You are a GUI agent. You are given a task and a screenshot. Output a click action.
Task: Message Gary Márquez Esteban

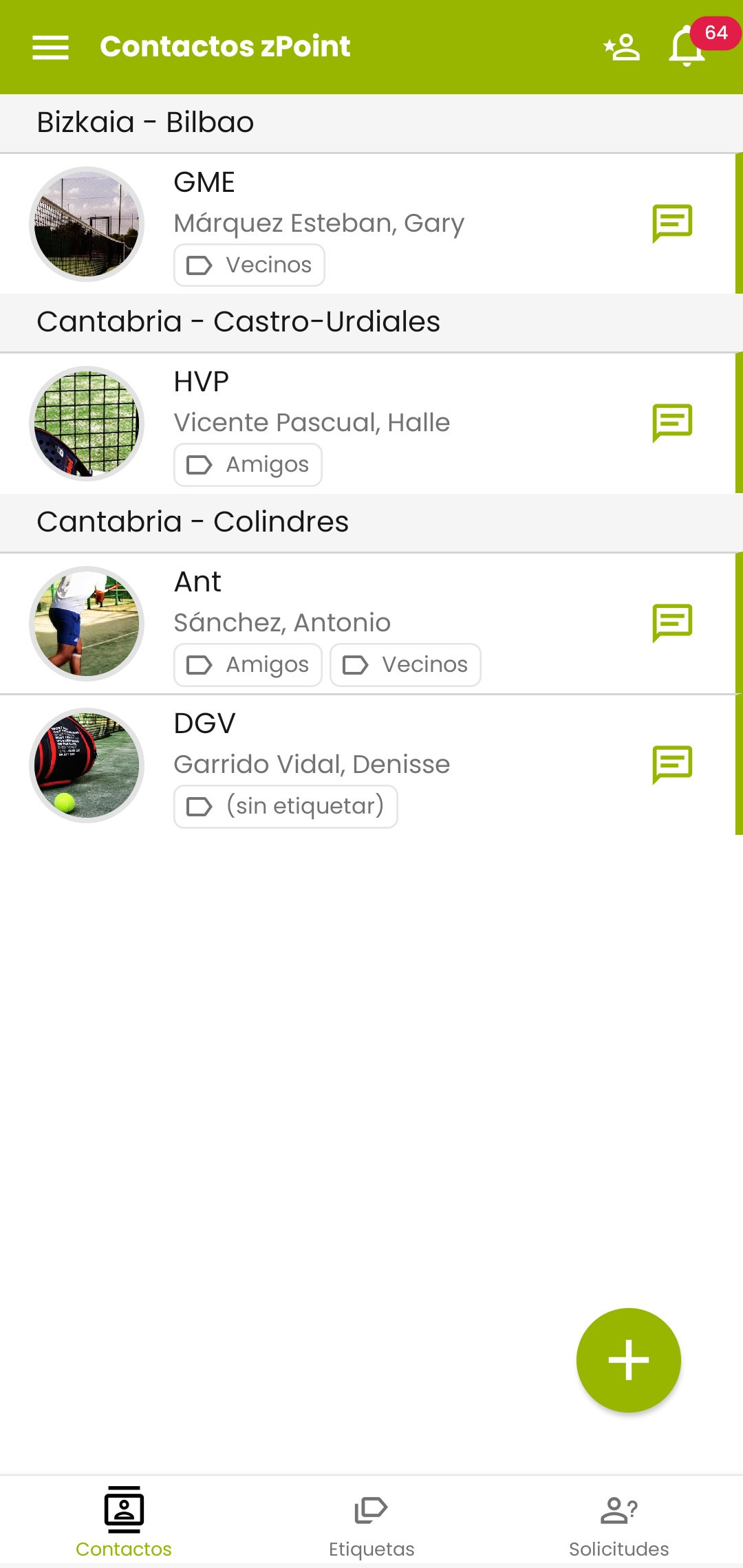(x=671, y=224)
